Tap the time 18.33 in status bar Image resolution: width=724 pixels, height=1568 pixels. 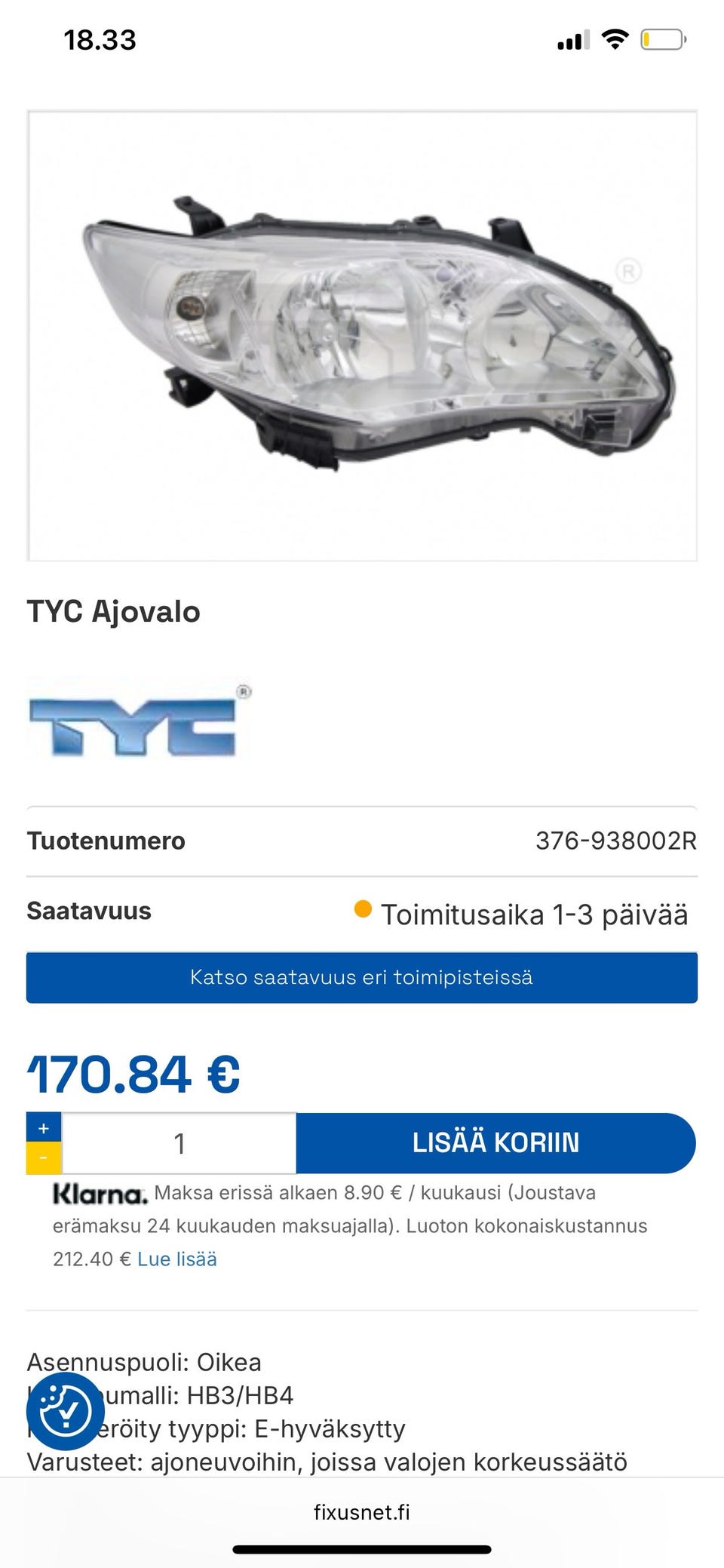coord(99,39)
